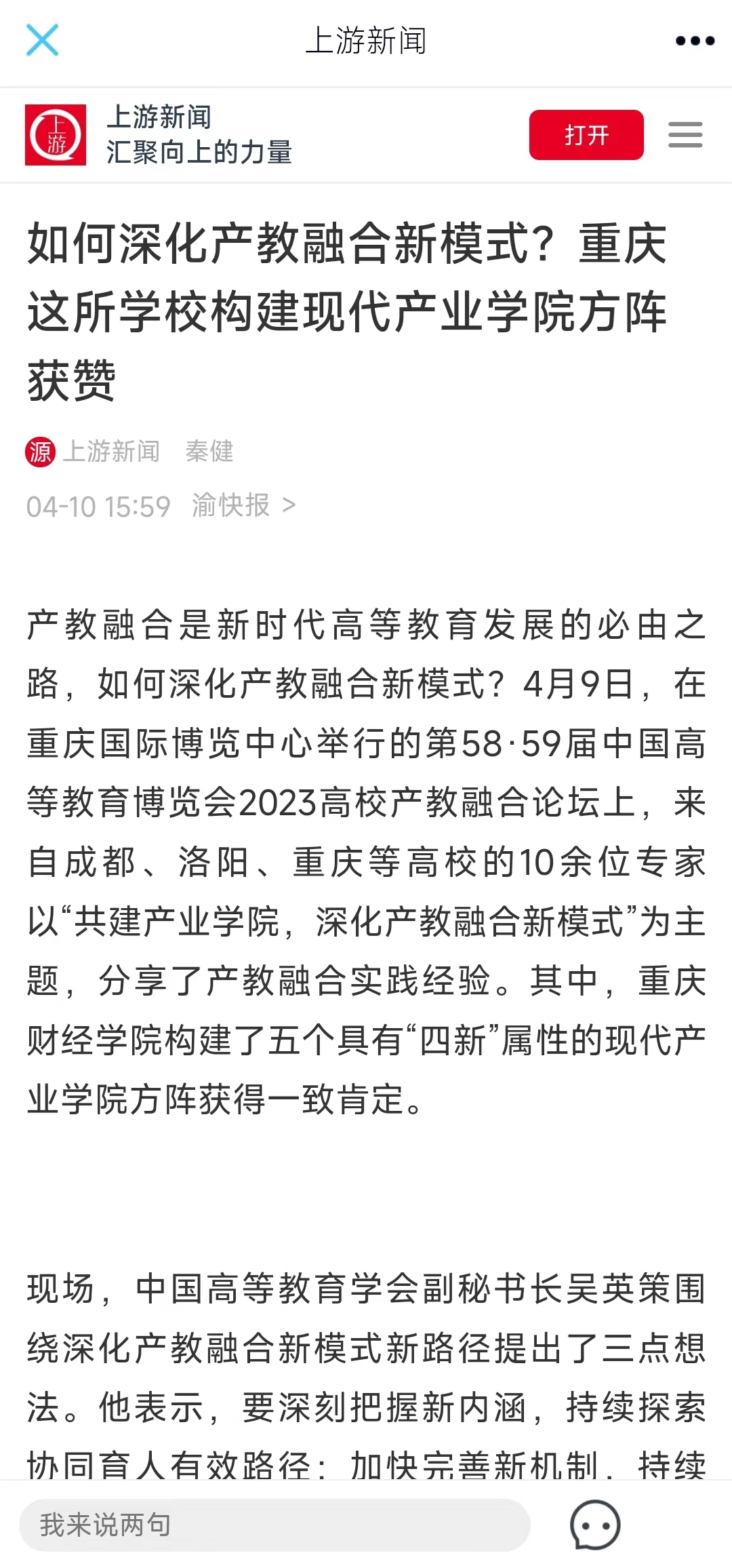Open the three-dot overflow menu
Viewport: 732px width, 1568px height.
point(695,41)
